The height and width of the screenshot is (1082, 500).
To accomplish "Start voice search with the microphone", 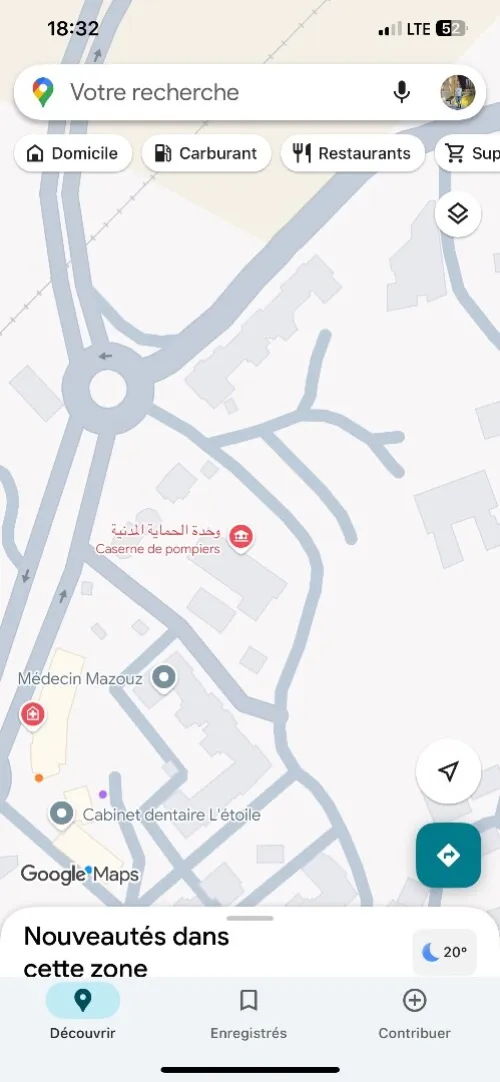I will pos(401,92).
